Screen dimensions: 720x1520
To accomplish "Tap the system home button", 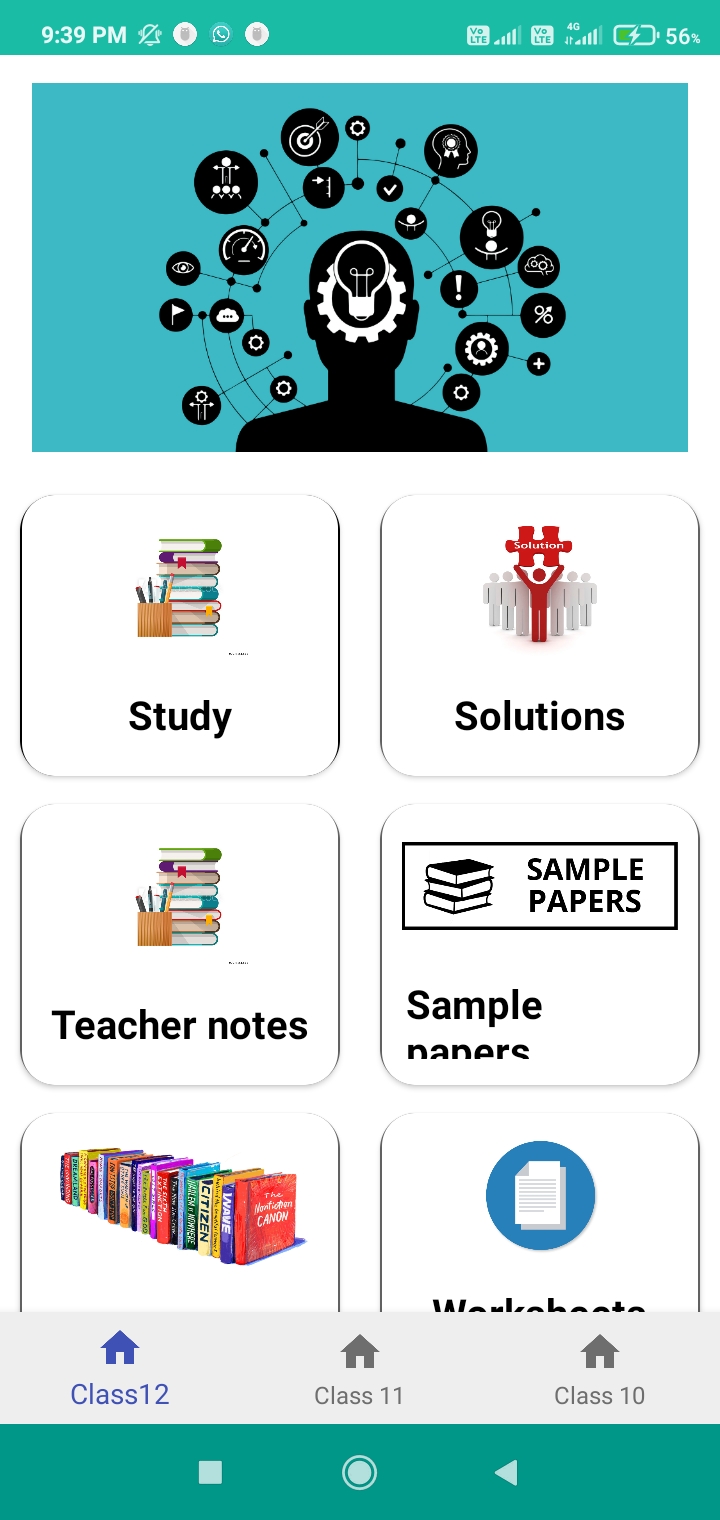I will (359, 1471).
